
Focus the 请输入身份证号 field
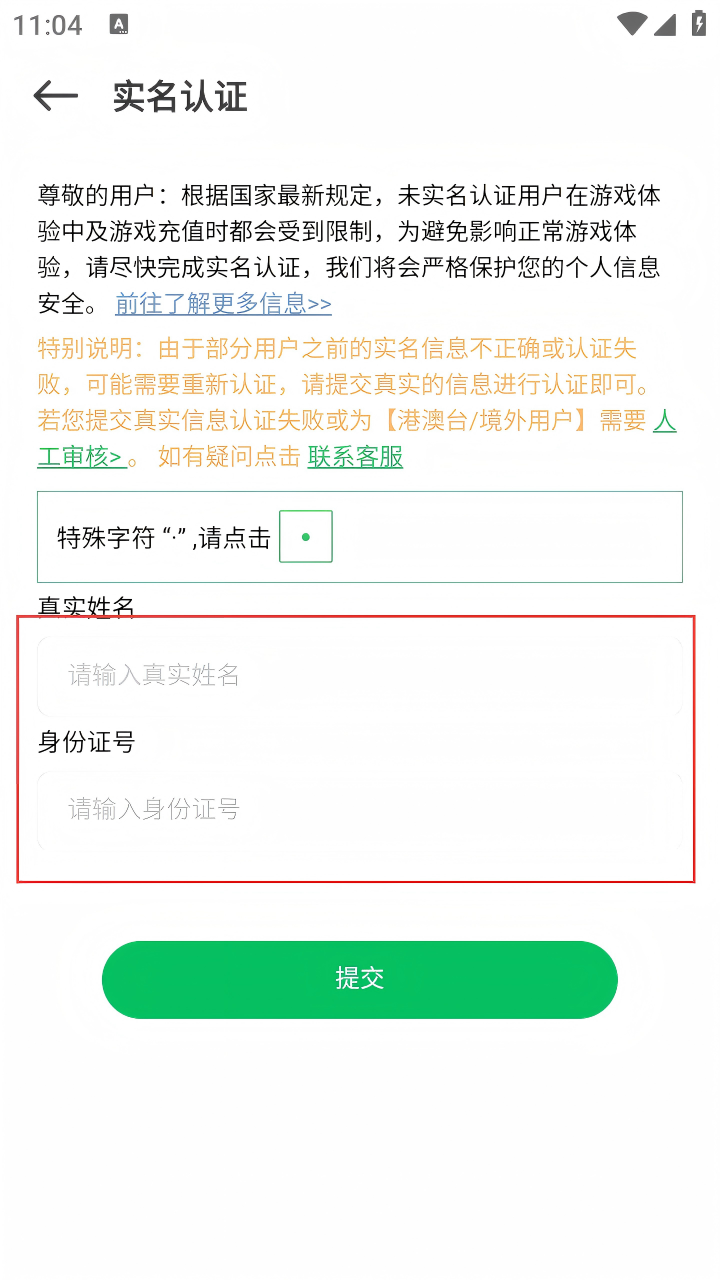click(360, 809)
